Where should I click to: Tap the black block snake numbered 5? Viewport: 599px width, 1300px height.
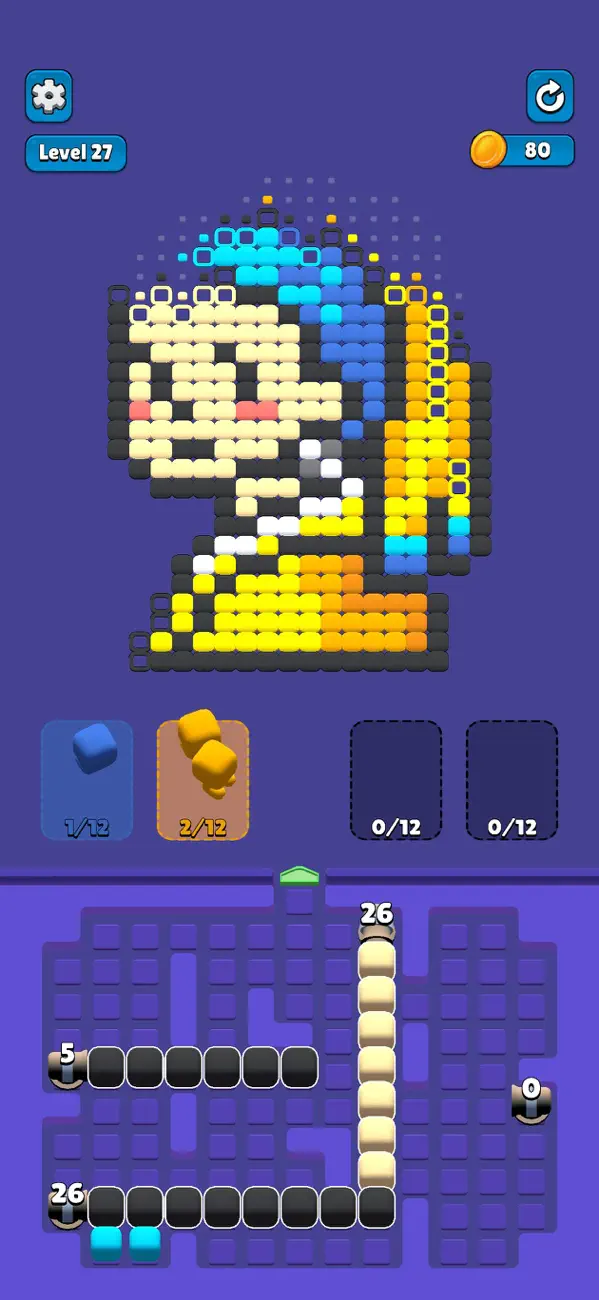184,1067
